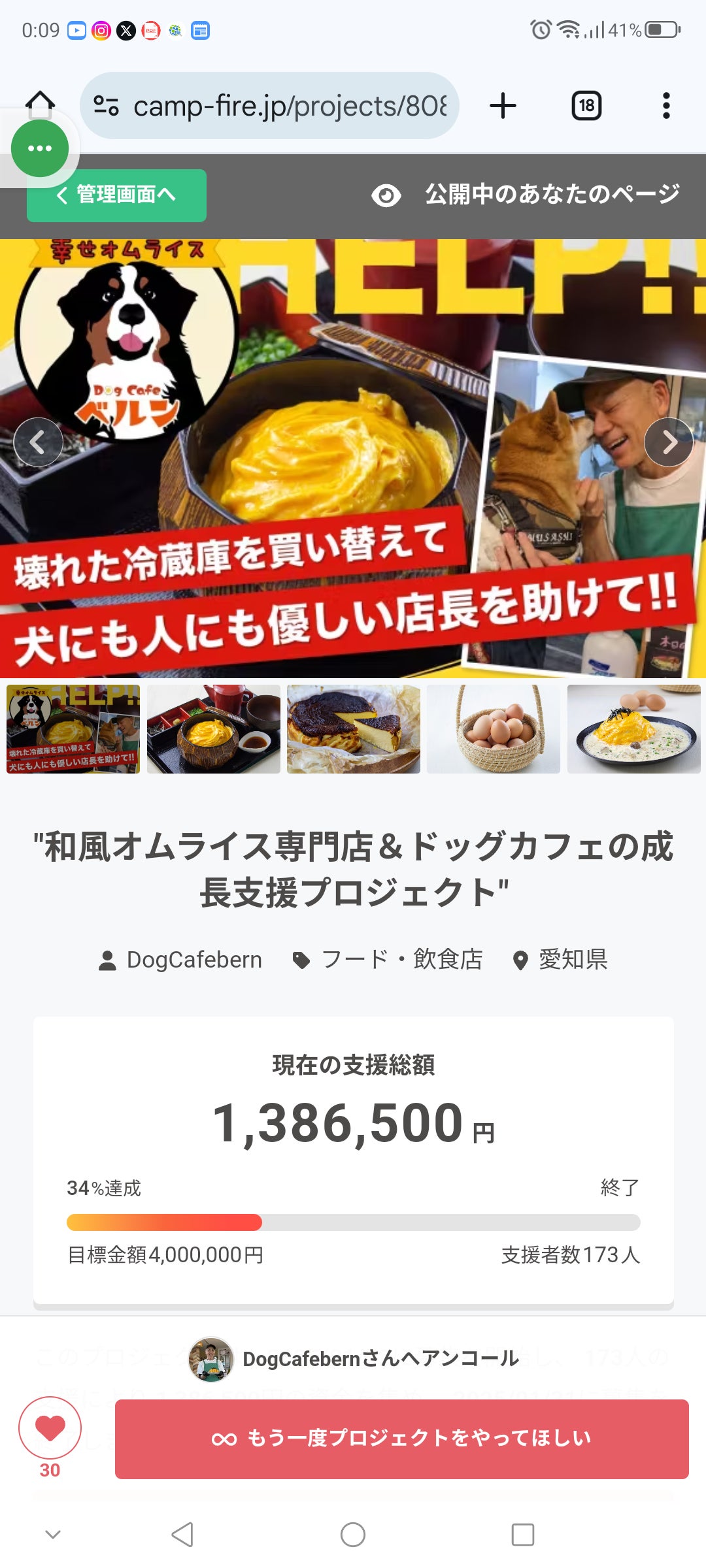The image size is (706, 1568).
Task: Select the egg basket thumbnail
Action: coord(494,729)
